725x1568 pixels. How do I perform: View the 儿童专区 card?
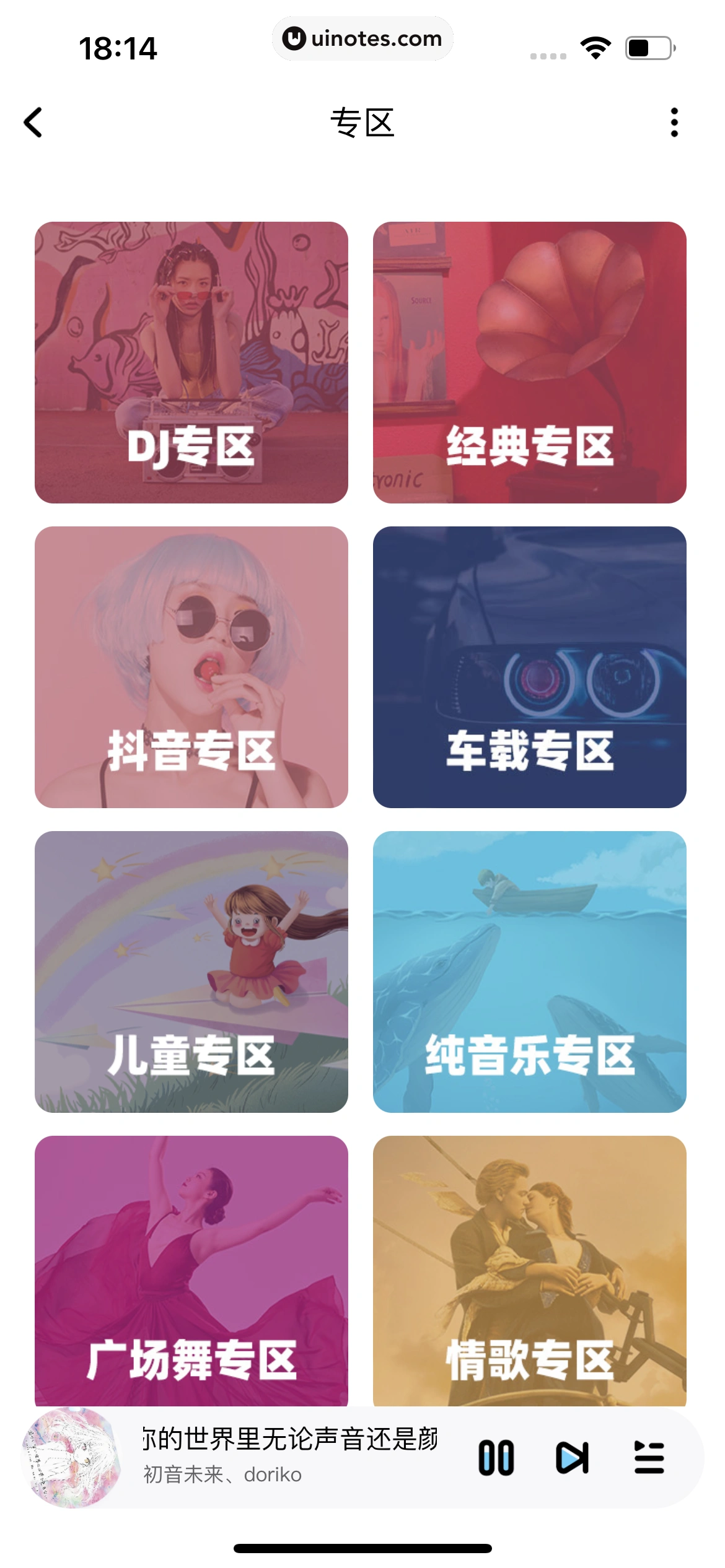tap(191, 972)
